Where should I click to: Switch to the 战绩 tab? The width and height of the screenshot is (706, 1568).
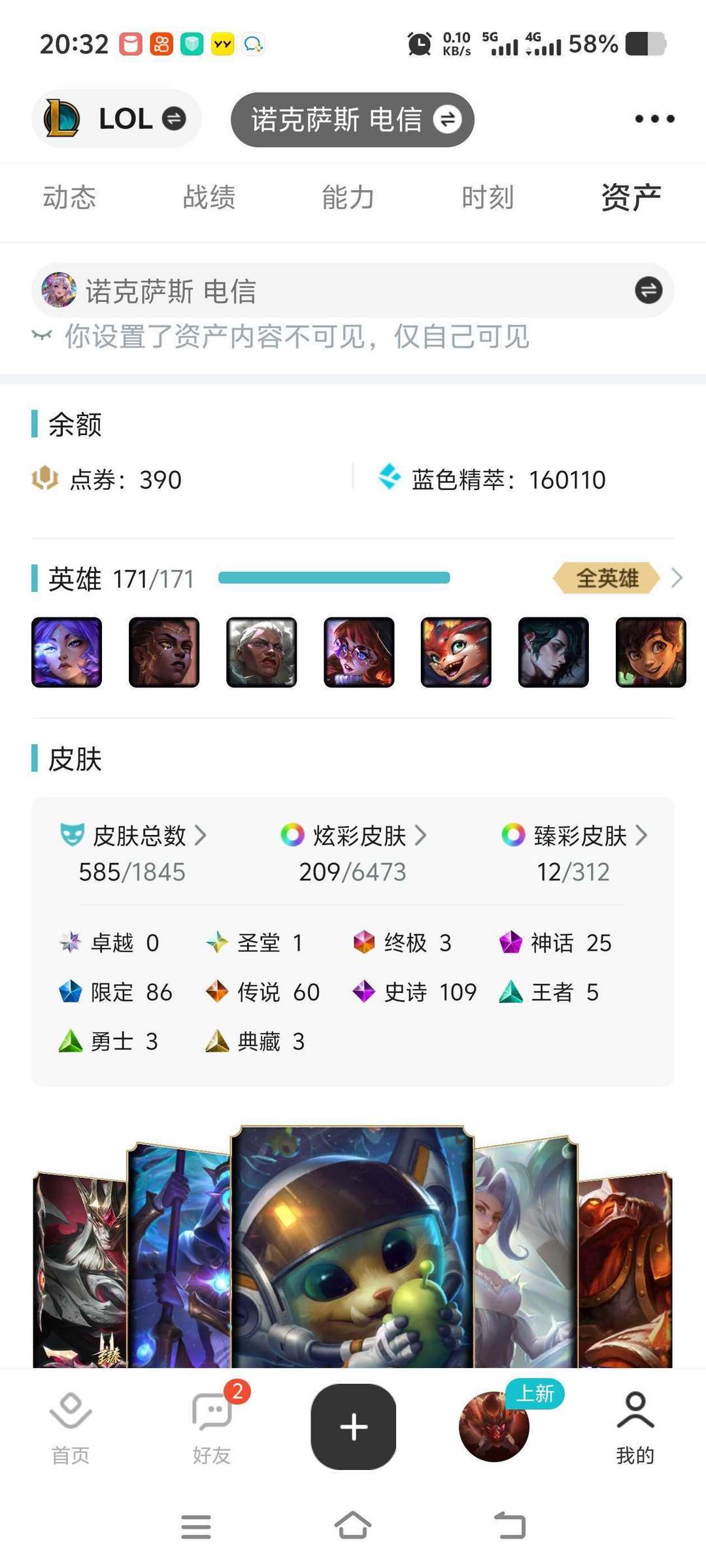pos(209,197)
